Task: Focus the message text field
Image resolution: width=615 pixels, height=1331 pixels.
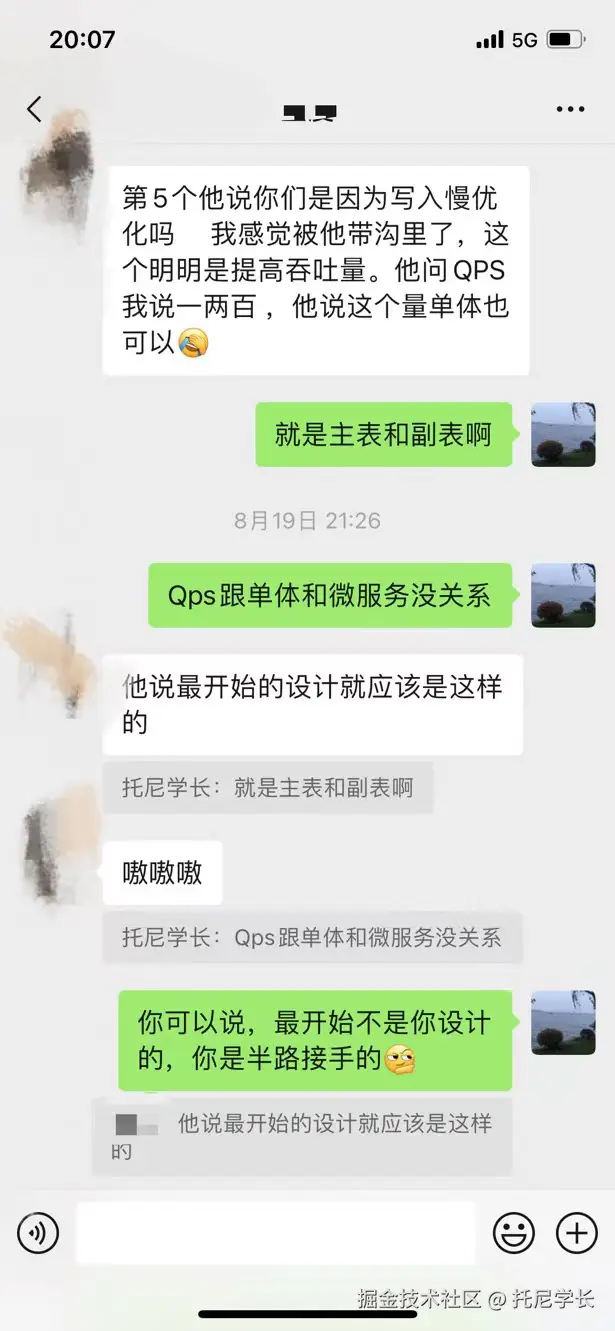Action: 275,1233
